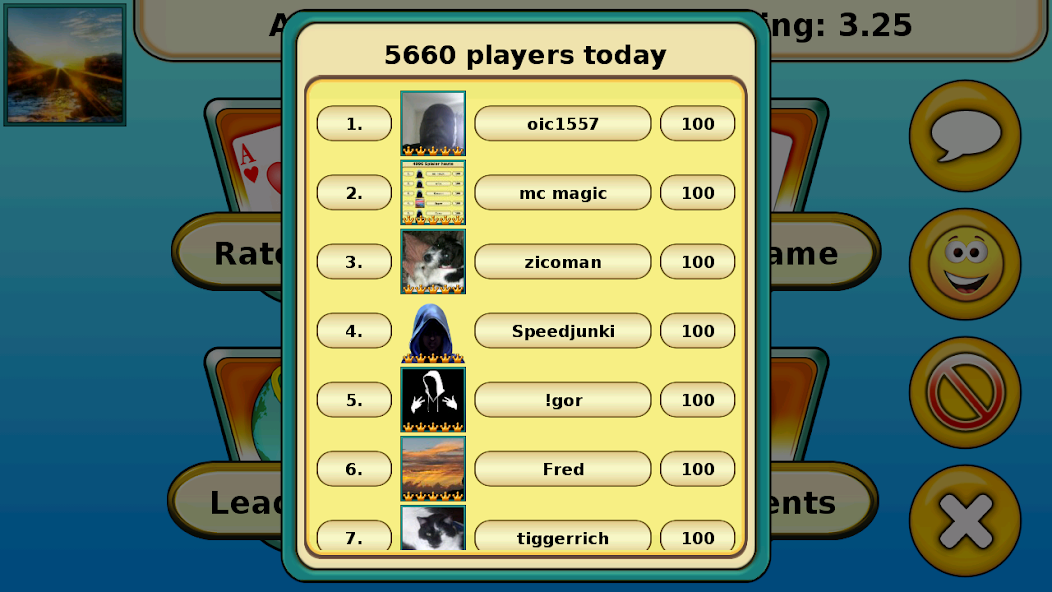Open player oic1557's profile
This screenshot has height=592, width=1052.
(562, 124)
